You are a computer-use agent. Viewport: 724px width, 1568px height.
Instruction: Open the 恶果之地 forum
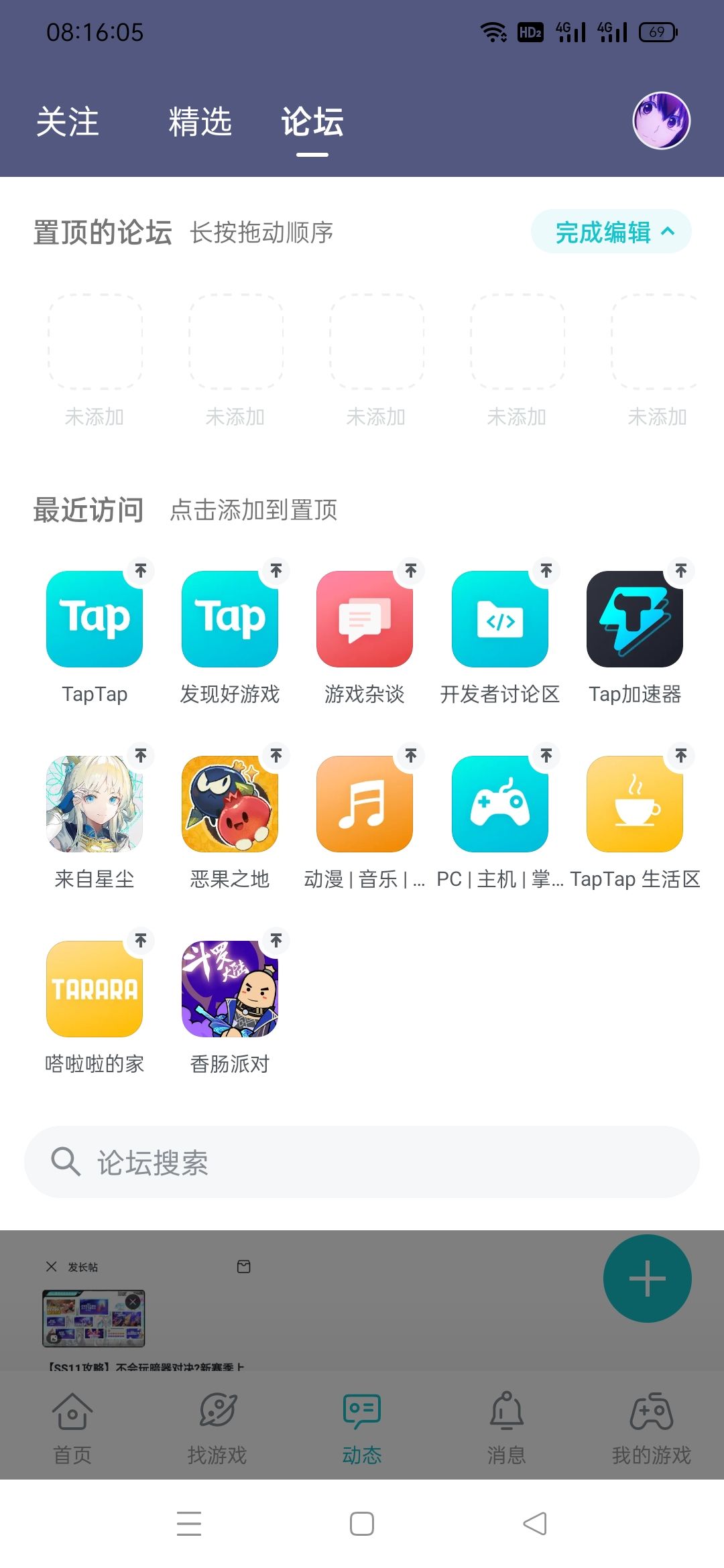[229, 803]
